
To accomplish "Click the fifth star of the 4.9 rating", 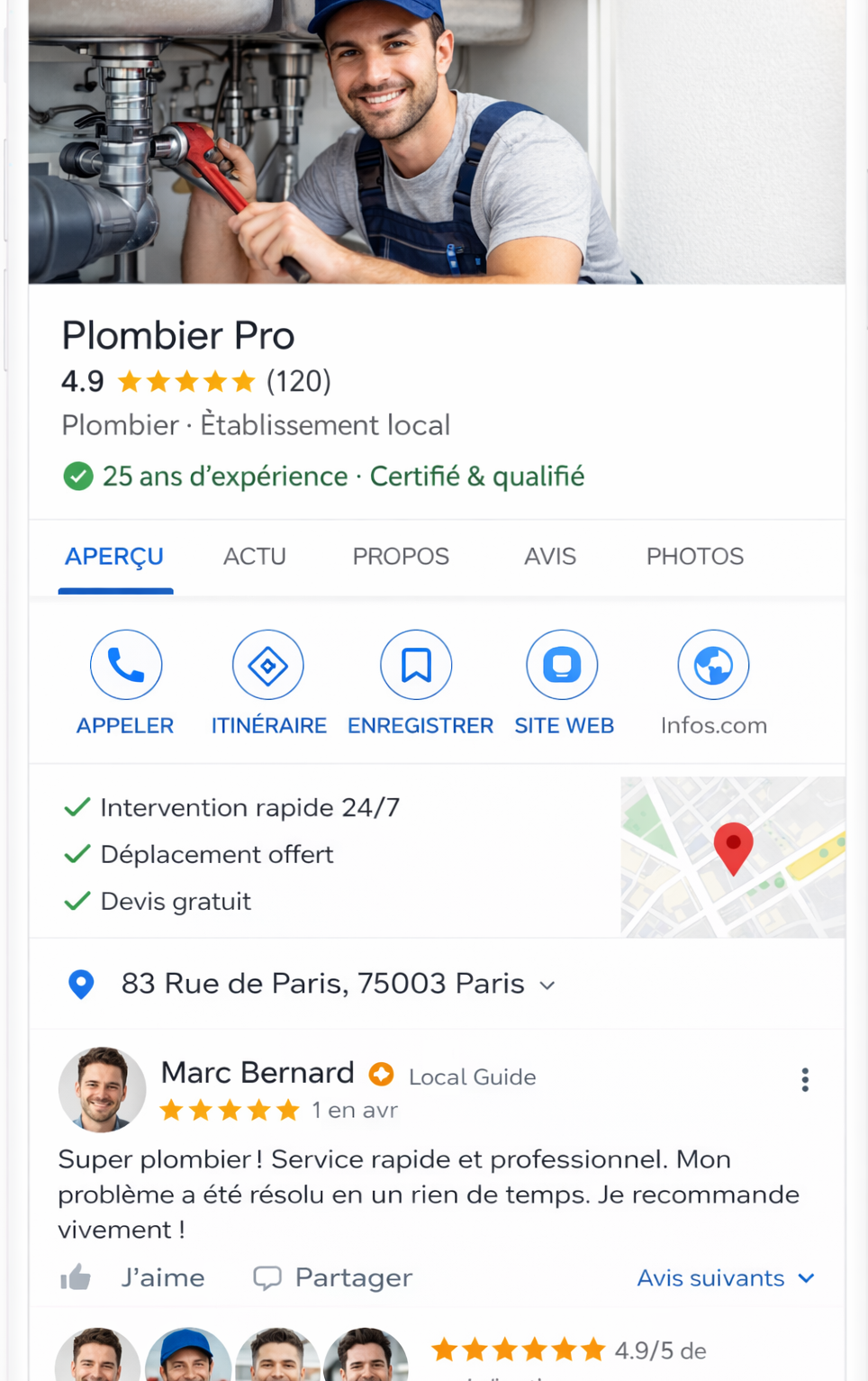I will pyautogui.click(x=241, y=381).
